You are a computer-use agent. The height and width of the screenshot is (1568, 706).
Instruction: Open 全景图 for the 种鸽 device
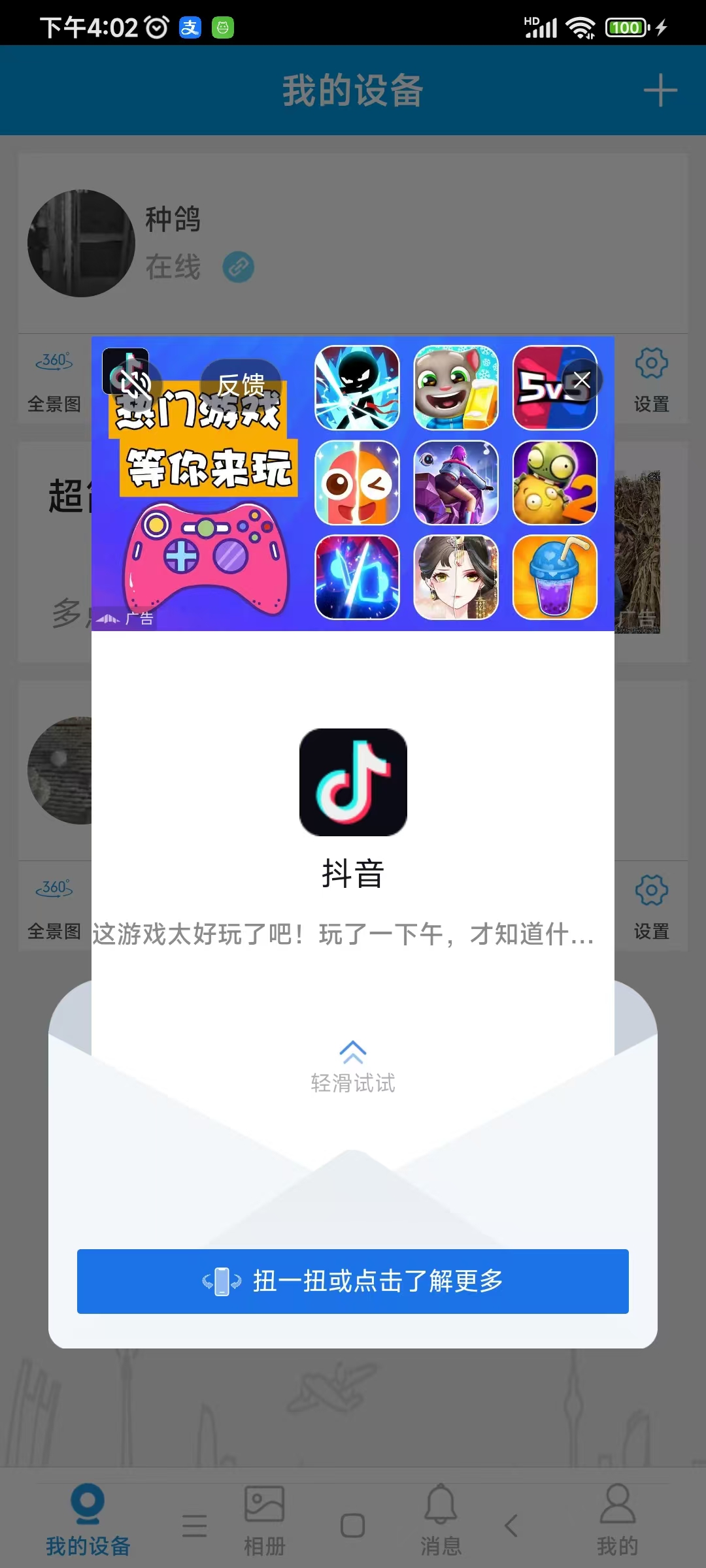pos(54,380)
